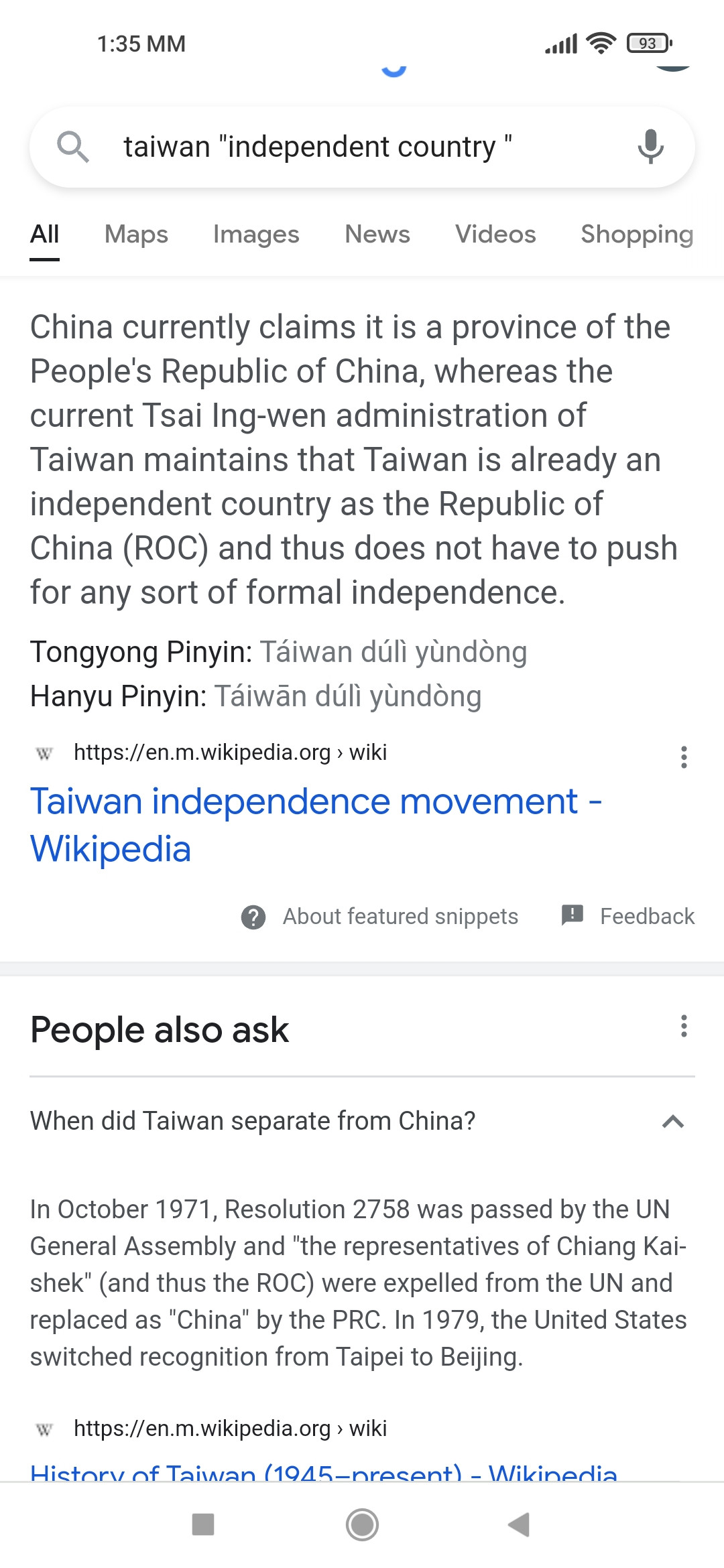Switch to the Videos tab
Viewport: 724px width, 1568px height.
495,235
